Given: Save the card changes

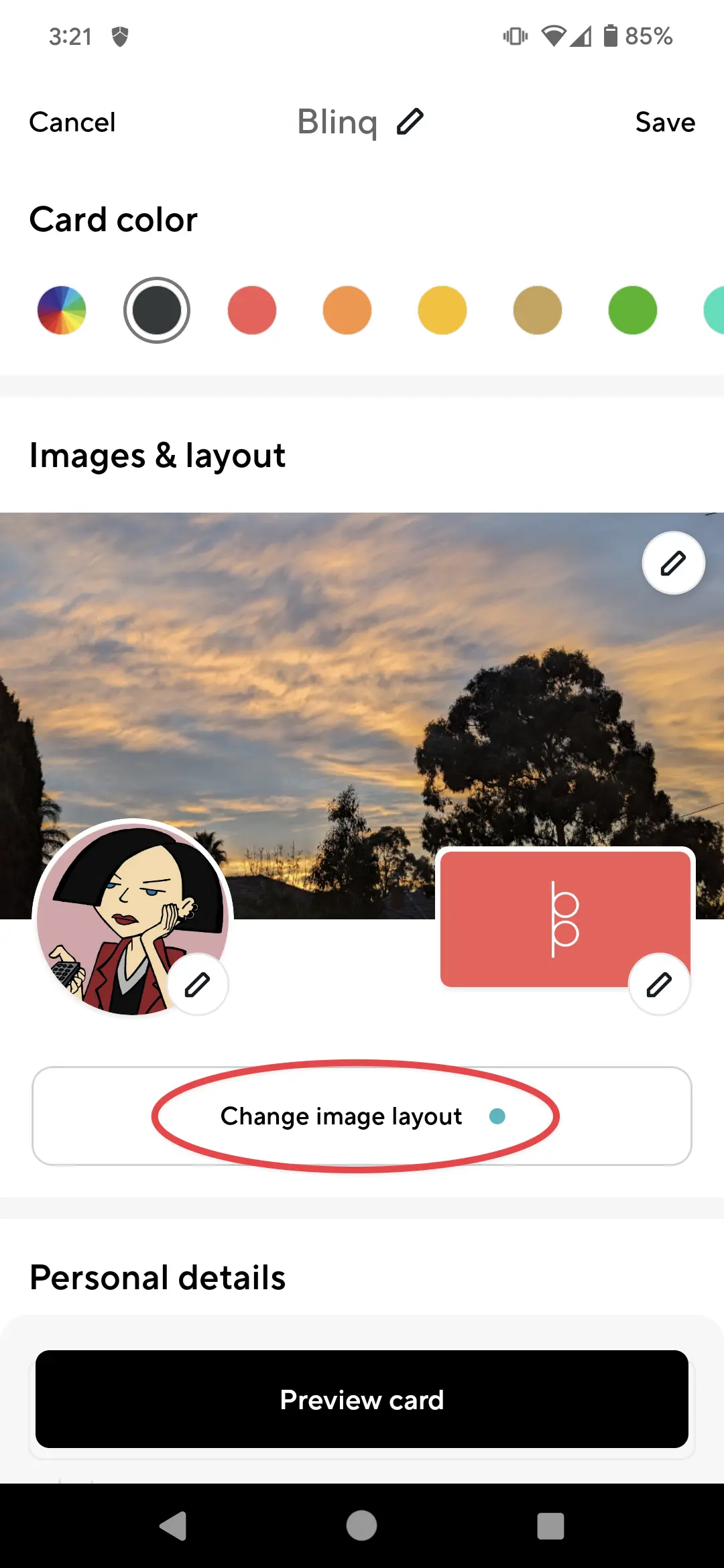Looking at the screenshot, I should point(664,123).
